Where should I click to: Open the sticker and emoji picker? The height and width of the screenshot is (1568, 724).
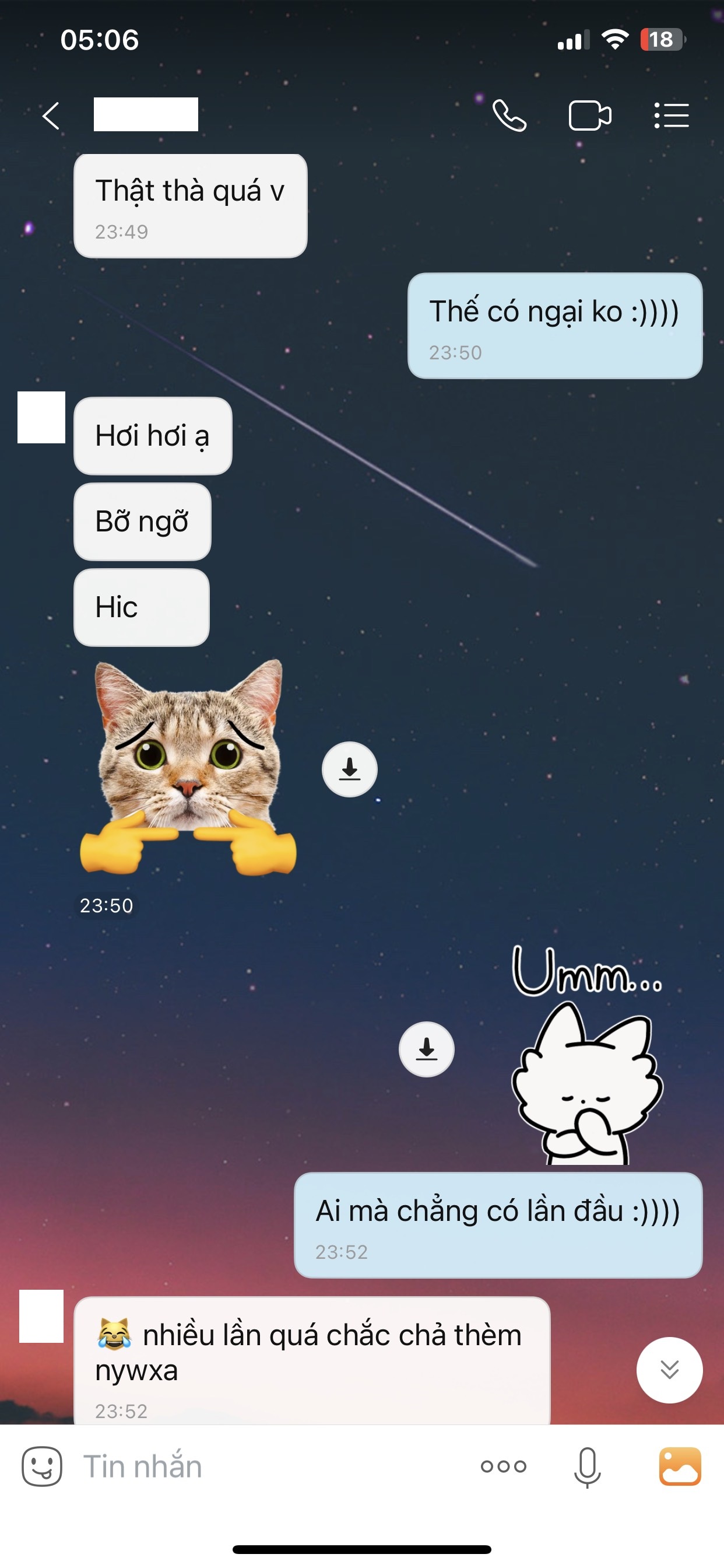[42, 1466]
